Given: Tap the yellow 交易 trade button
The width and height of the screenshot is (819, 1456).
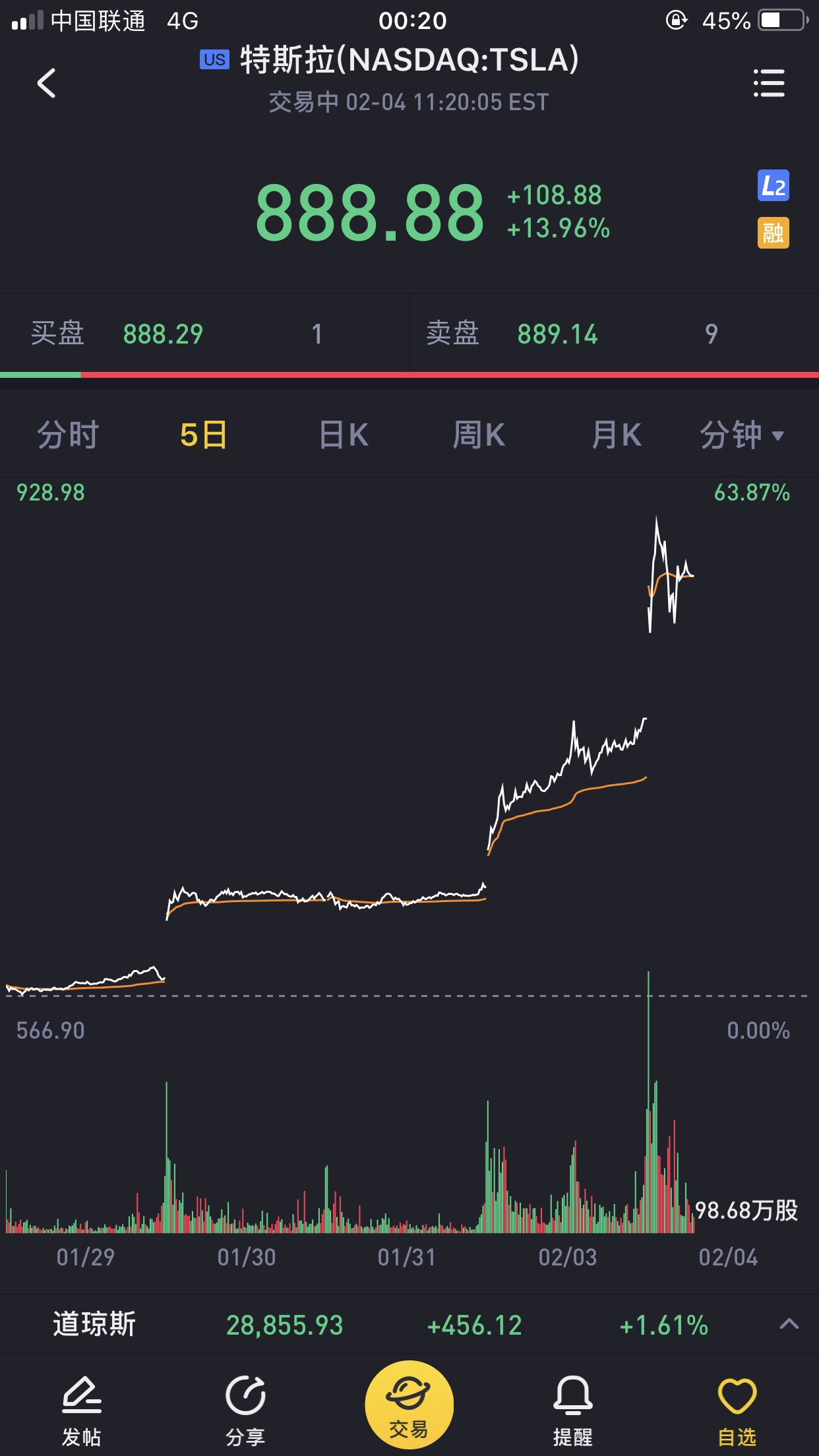Looking at the screenshot, I should [x=409, y=1405].
